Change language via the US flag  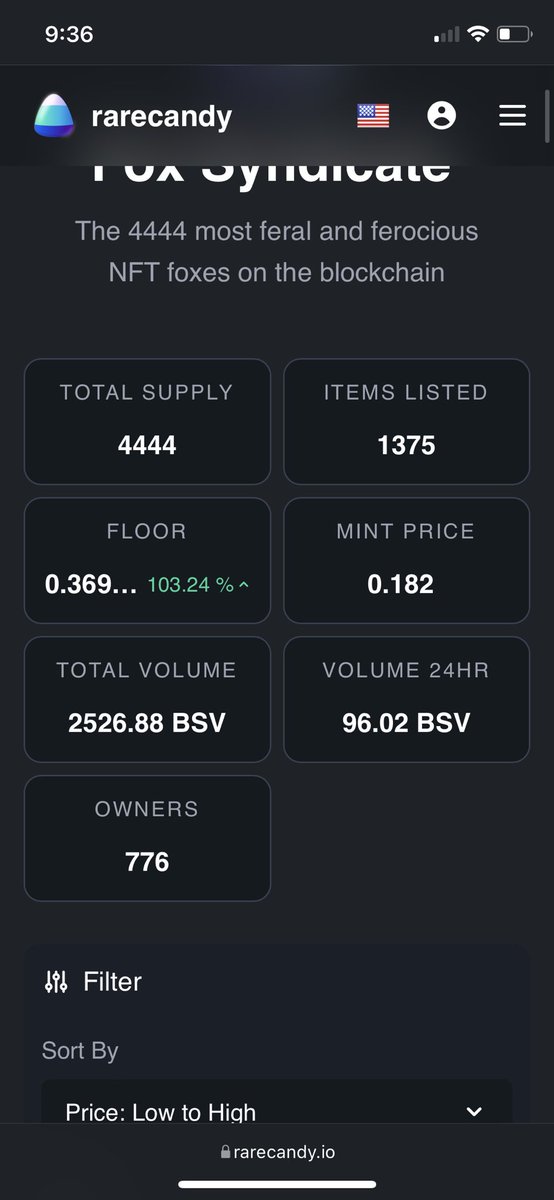[x=373, y=116]
